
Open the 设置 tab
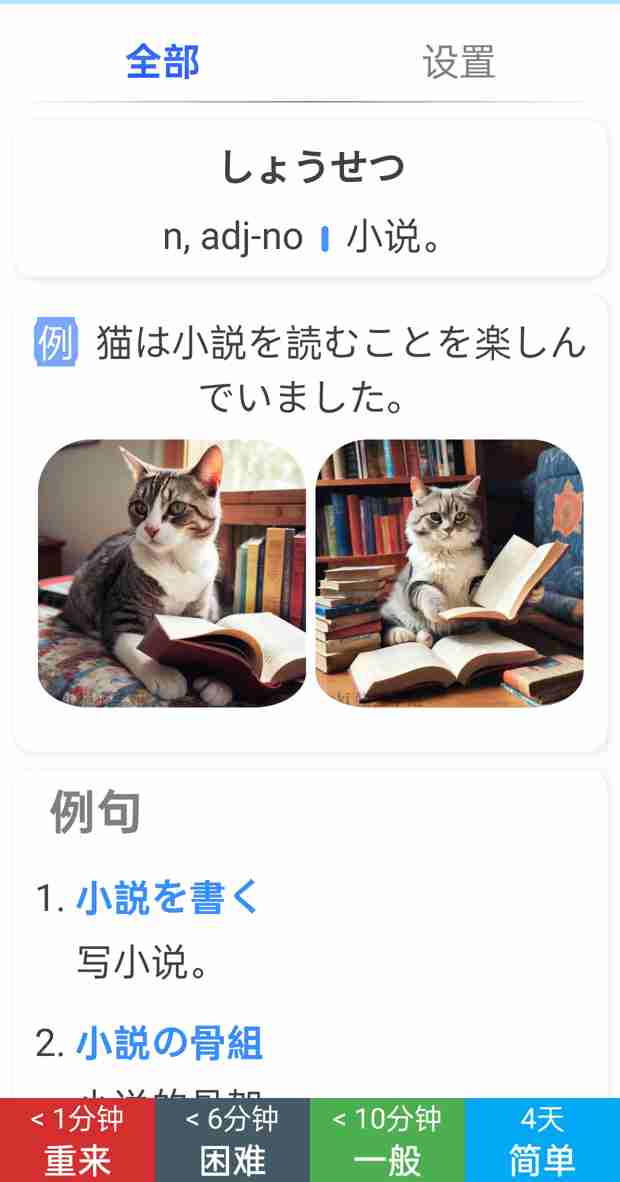pos(458,62)
